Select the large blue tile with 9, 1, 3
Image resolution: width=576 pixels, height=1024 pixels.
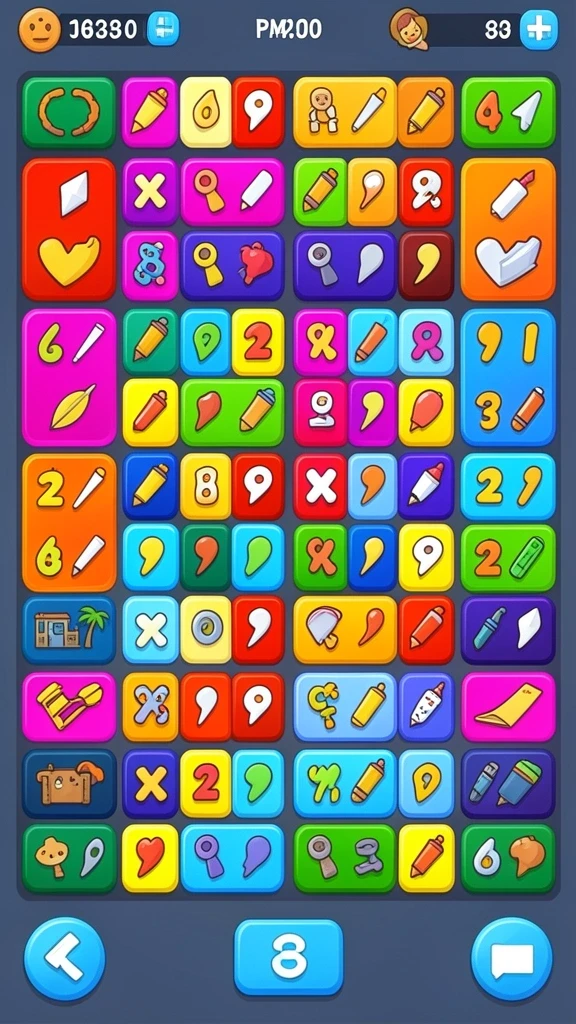[x=508, y=377]
